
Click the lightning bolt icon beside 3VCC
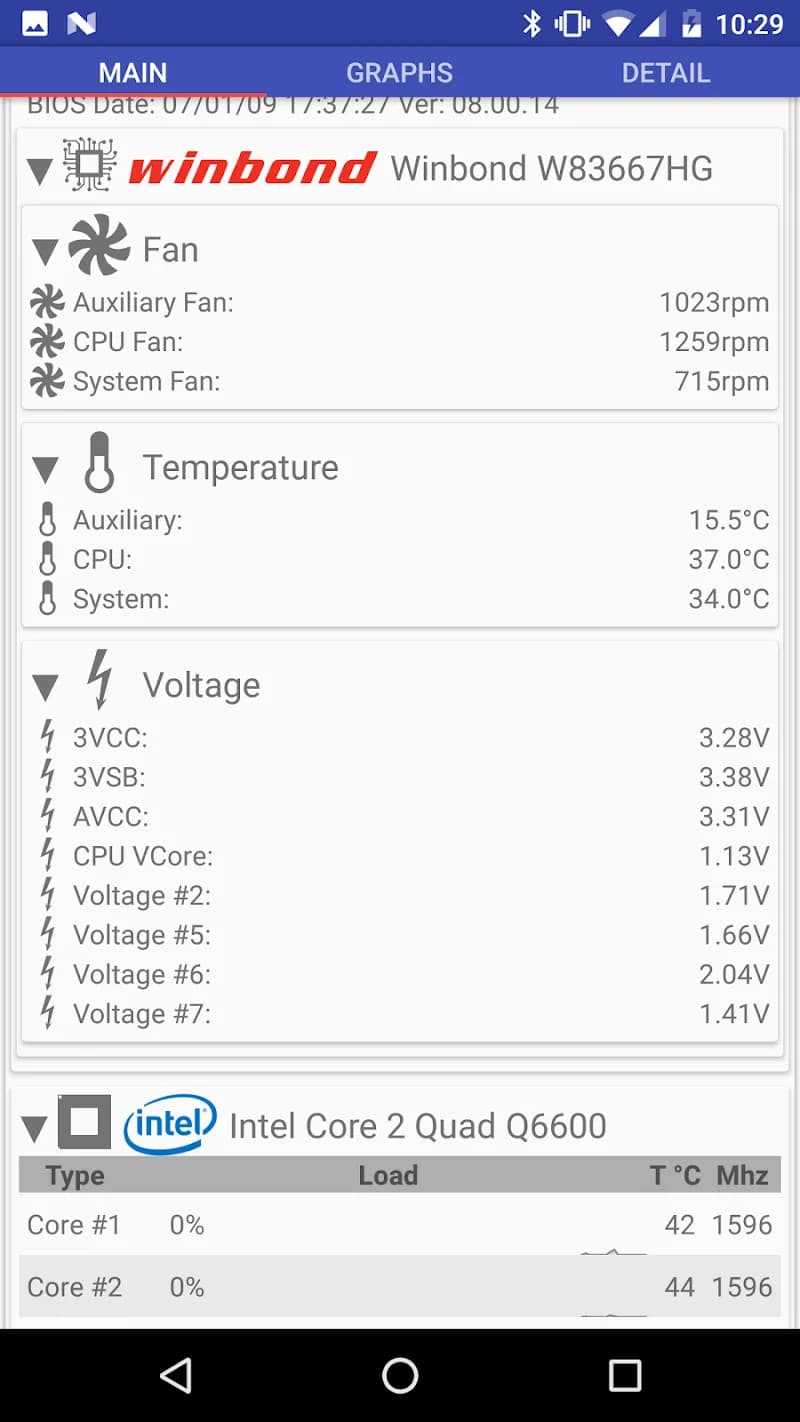[47, 736]
